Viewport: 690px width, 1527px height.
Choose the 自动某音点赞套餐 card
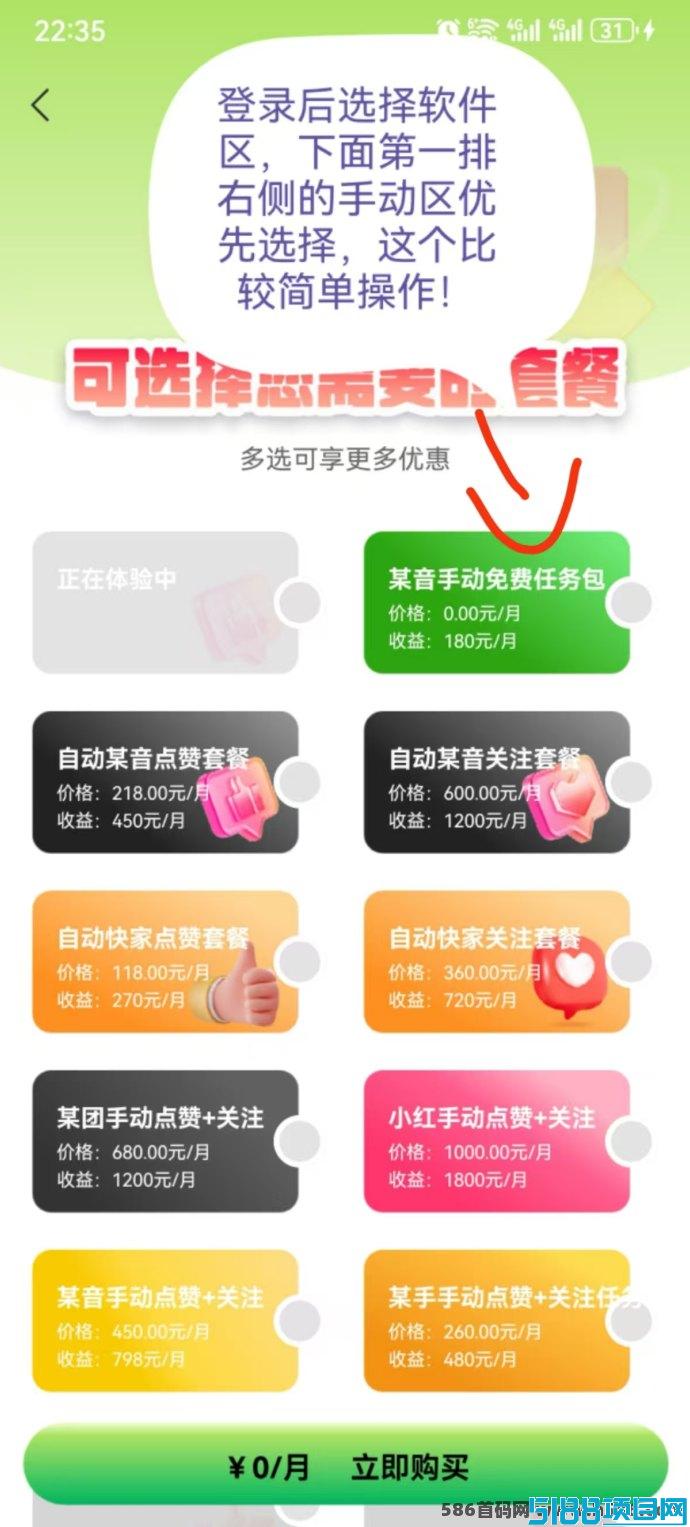[x=166, y=782]
